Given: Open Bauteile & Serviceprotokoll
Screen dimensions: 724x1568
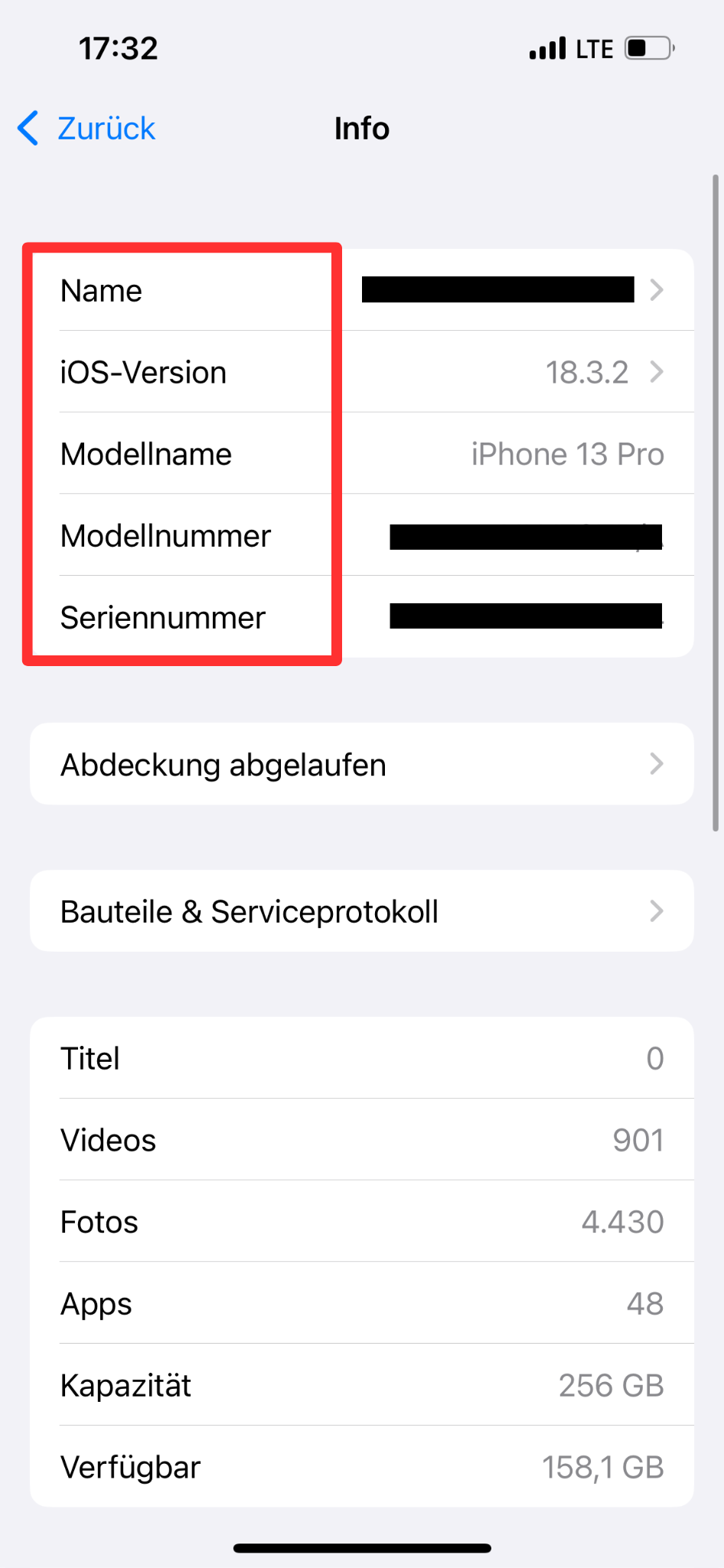Looking at the screenshot, I should point(362,911).
